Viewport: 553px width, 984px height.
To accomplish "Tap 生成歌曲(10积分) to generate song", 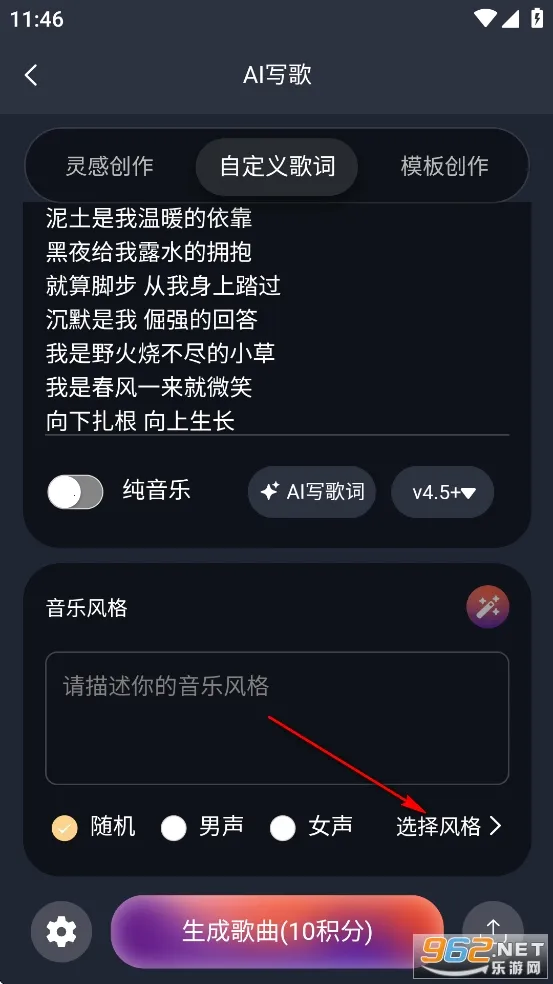I will pyautogui.click(x=277, y=932).
